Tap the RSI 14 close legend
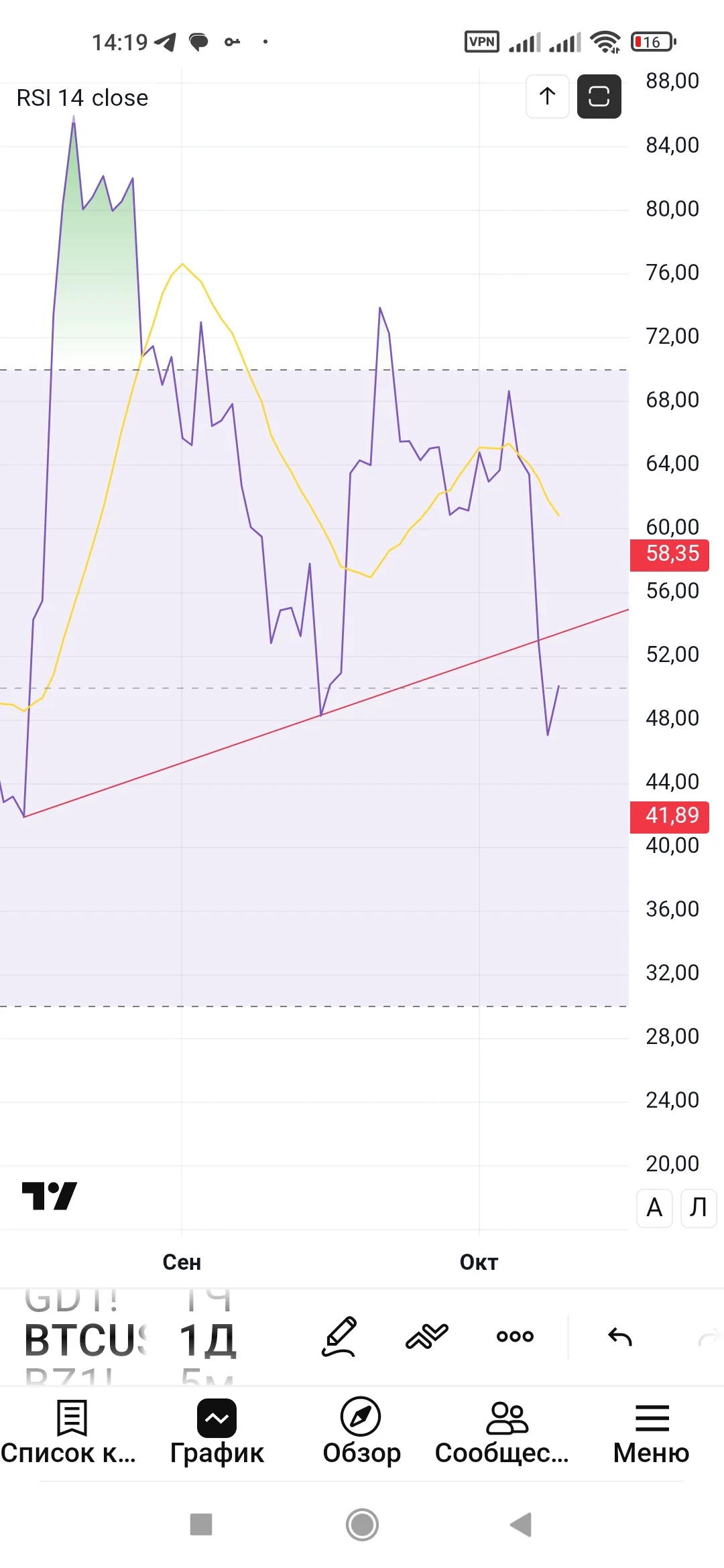This screenshot has height=1568, width=724. [x=82, y=98]
